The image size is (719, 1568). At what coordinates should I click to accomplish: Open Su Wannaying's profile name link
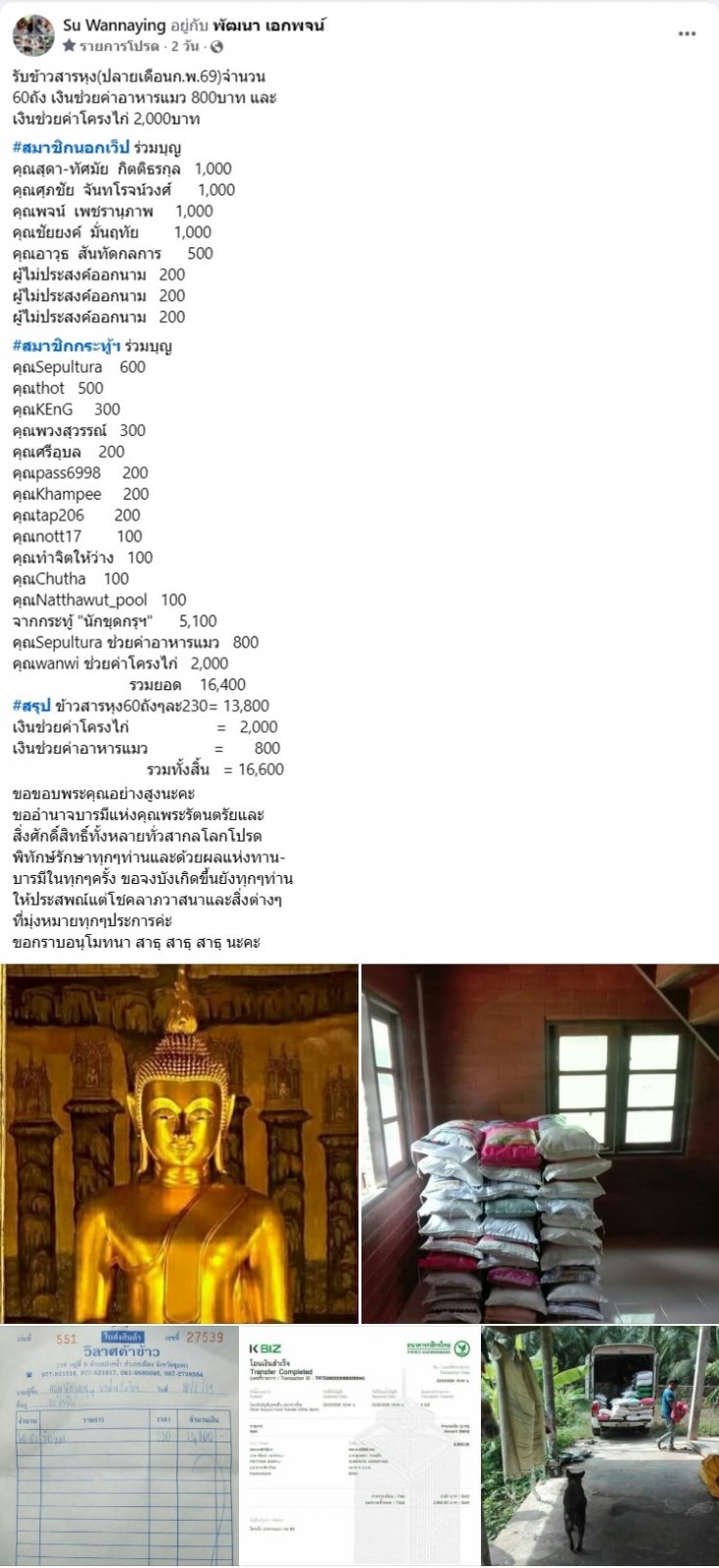coord(114,25)
